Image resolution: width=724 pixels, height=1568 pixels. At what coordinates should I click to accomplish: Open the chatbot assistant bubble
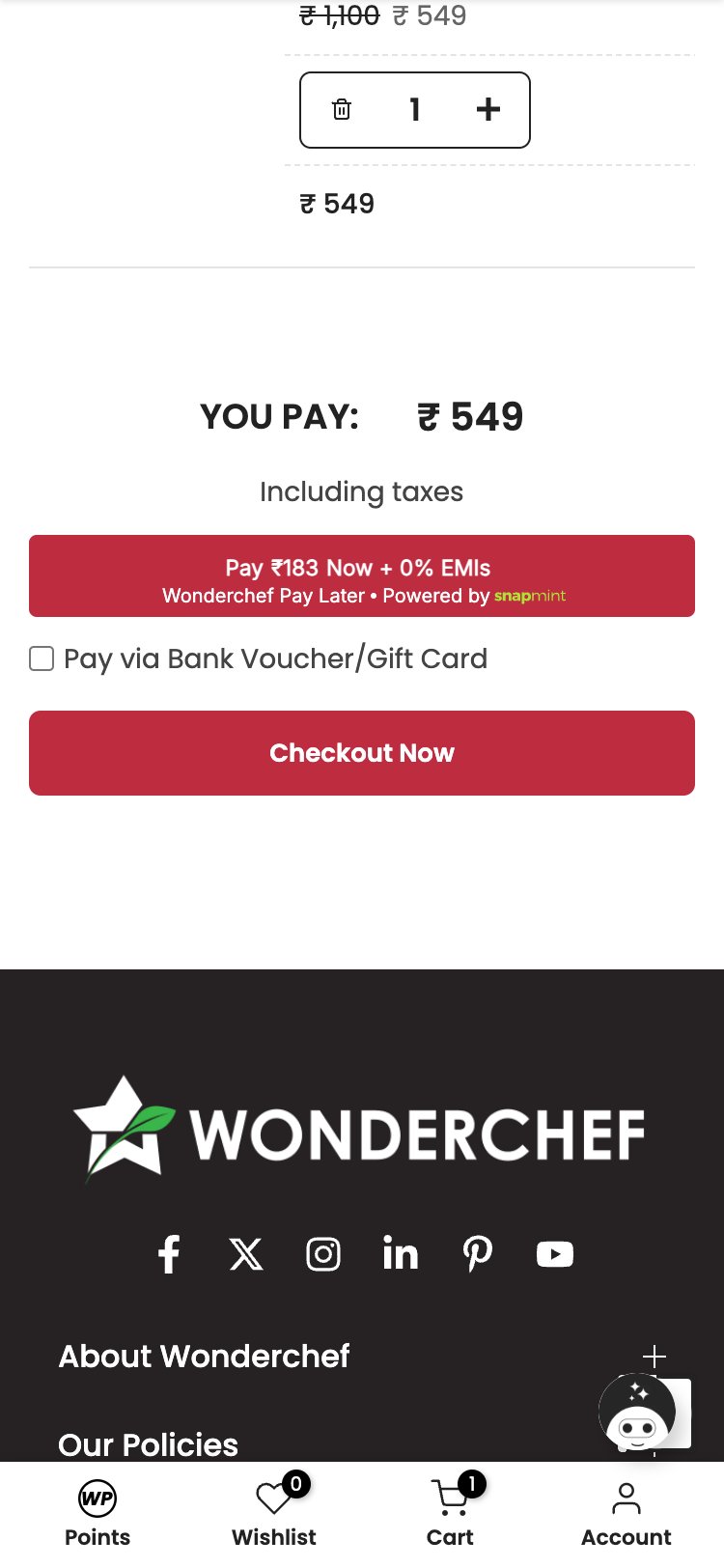coord(637,1413)
